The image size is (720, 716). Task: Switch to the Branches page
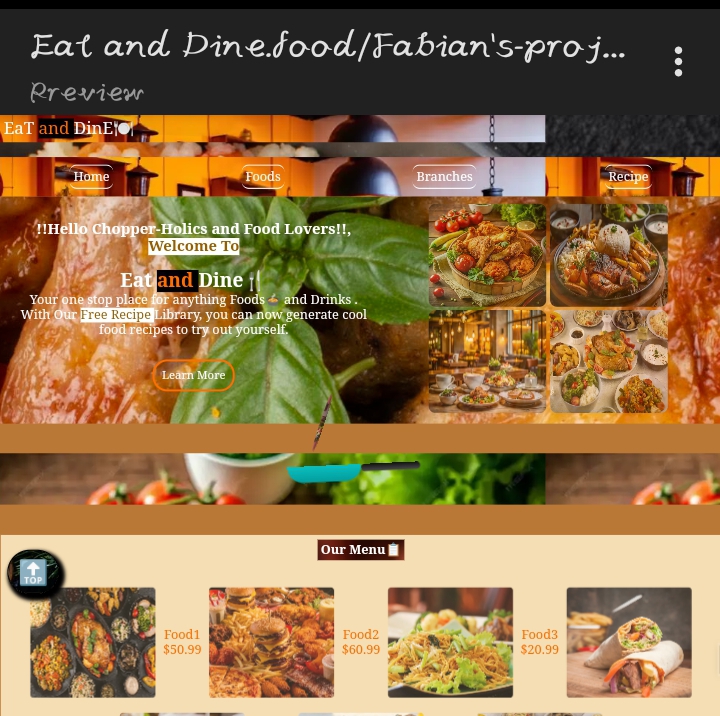pos(444,176)
